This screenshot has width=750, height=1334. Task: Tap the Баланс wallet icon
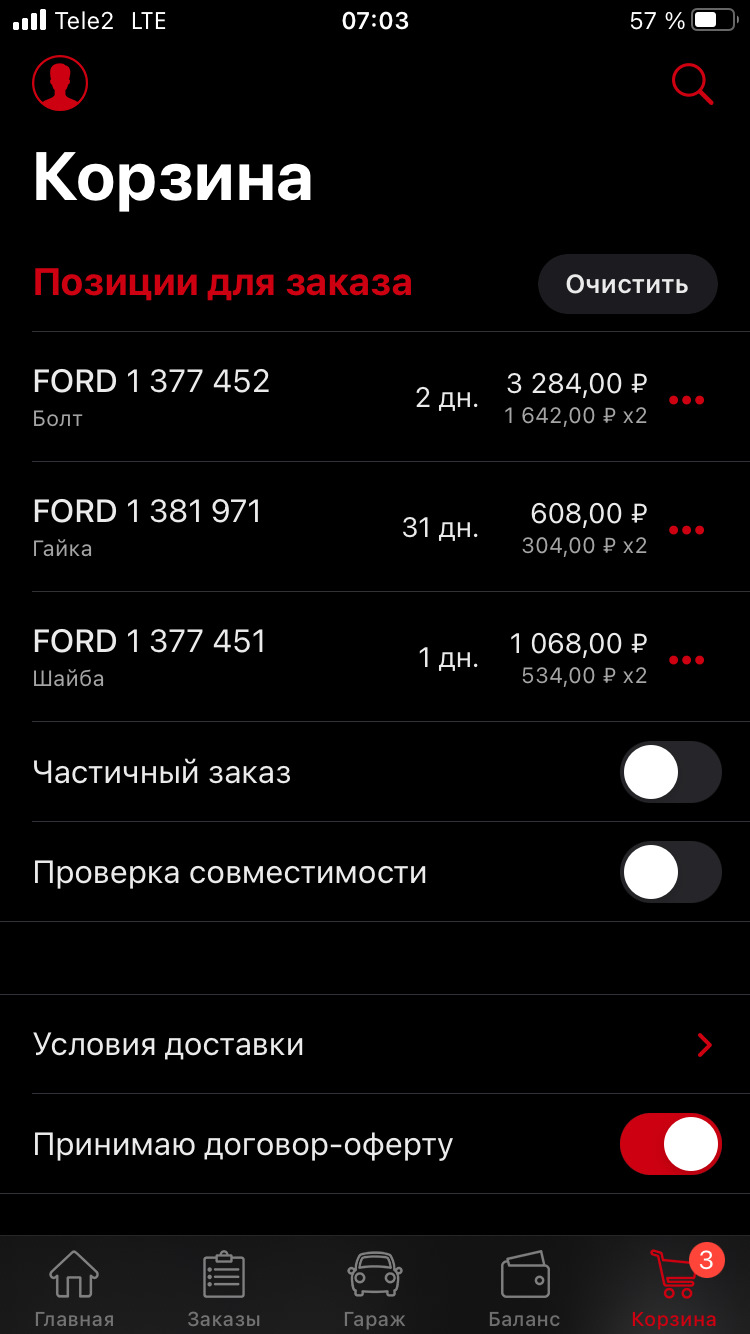pyautogui.click(x=524, y=1272)
